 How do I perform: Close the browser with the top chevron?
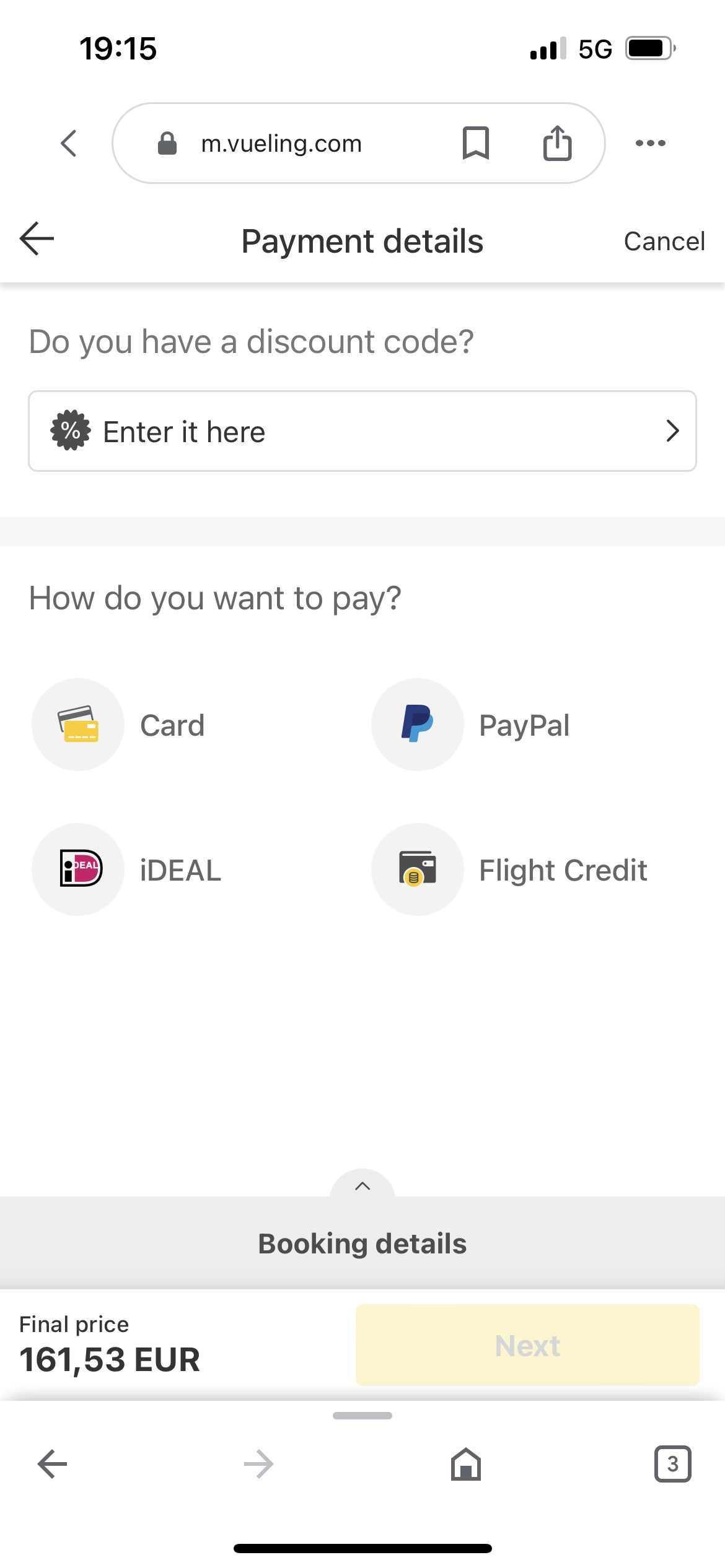69,144
